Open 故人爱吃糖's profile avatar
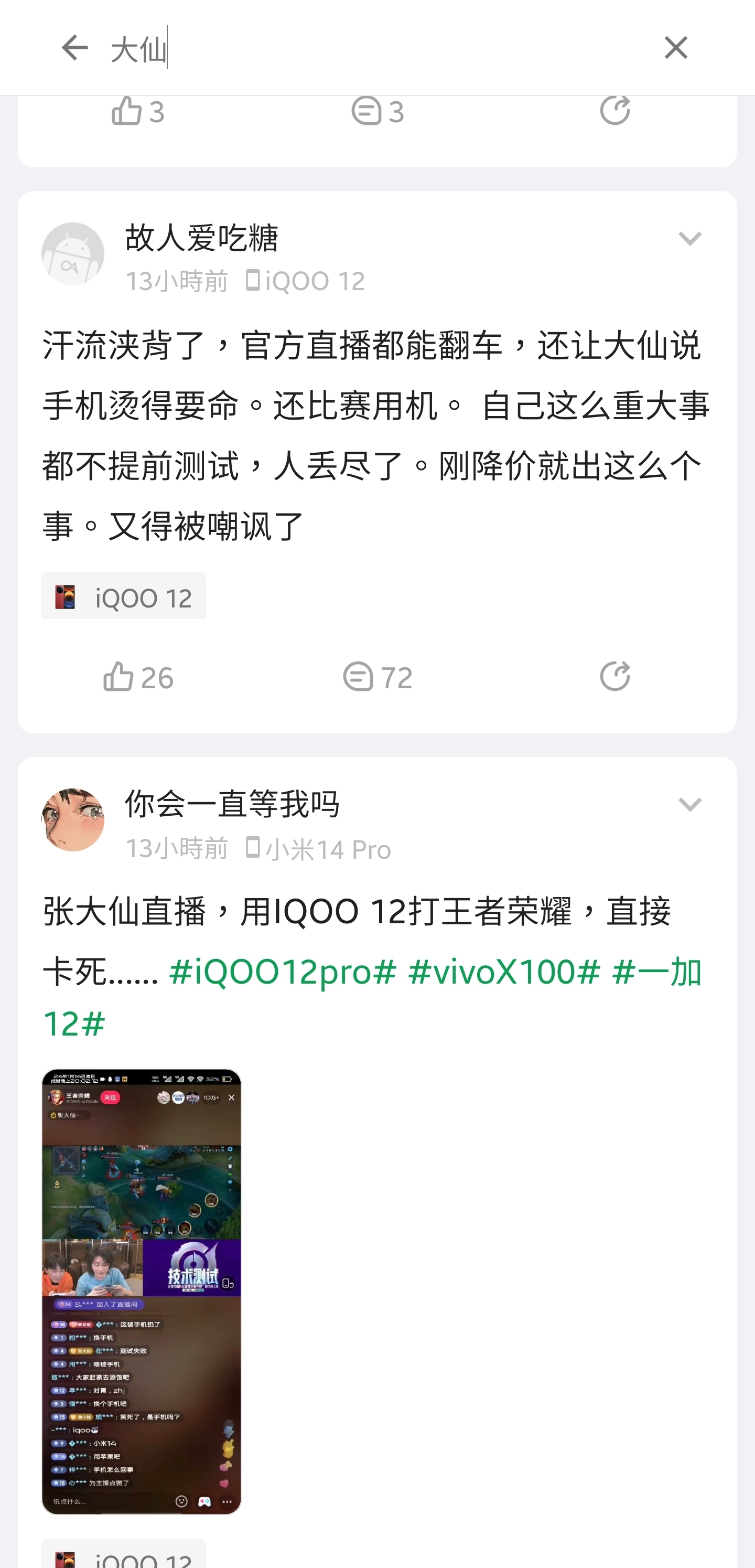The image size is (755, 1568). (73, 254)
